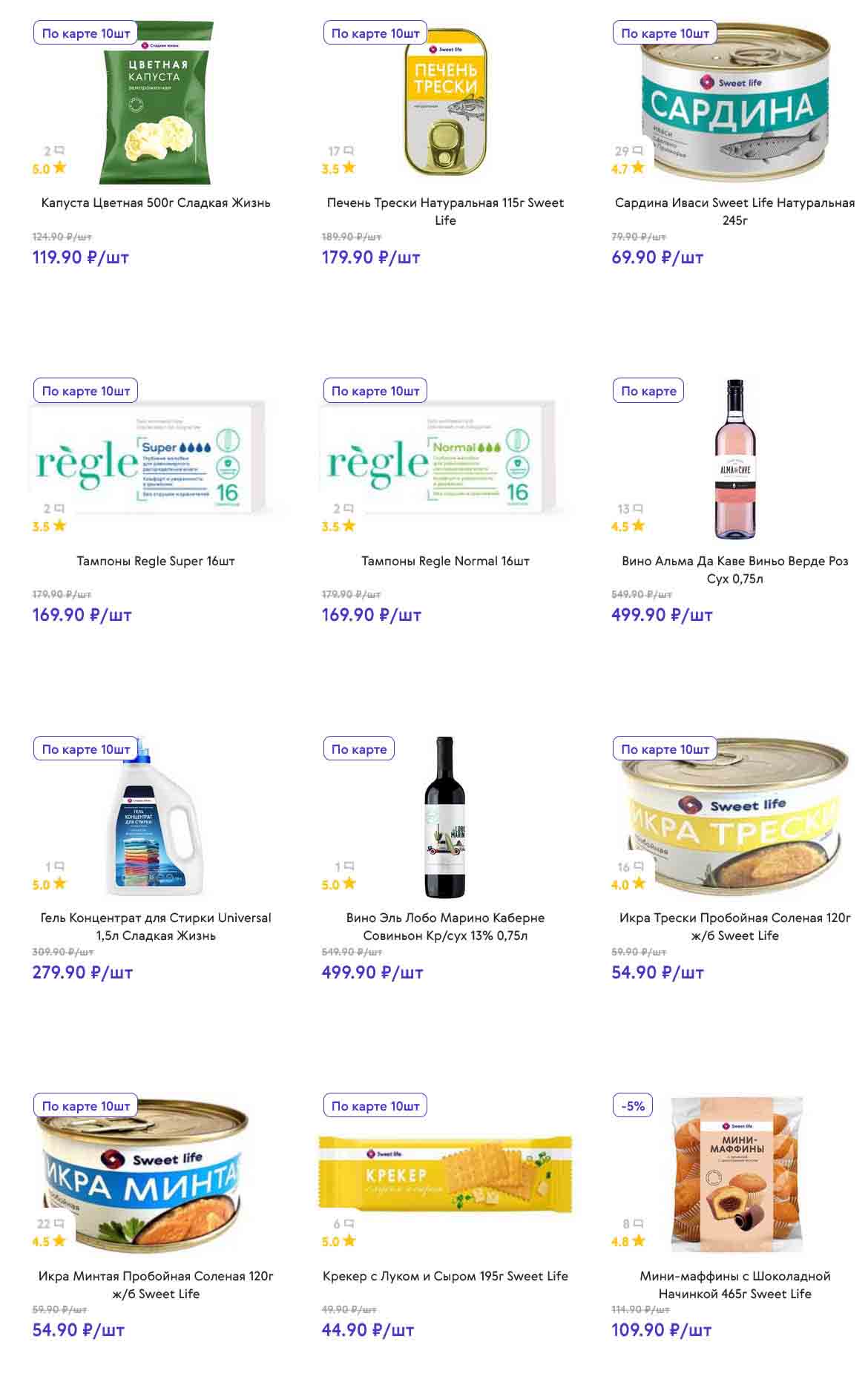
Task: Select Мини-маффины с Шоколадной Начинкой 465г
Action: (734, 1284)
